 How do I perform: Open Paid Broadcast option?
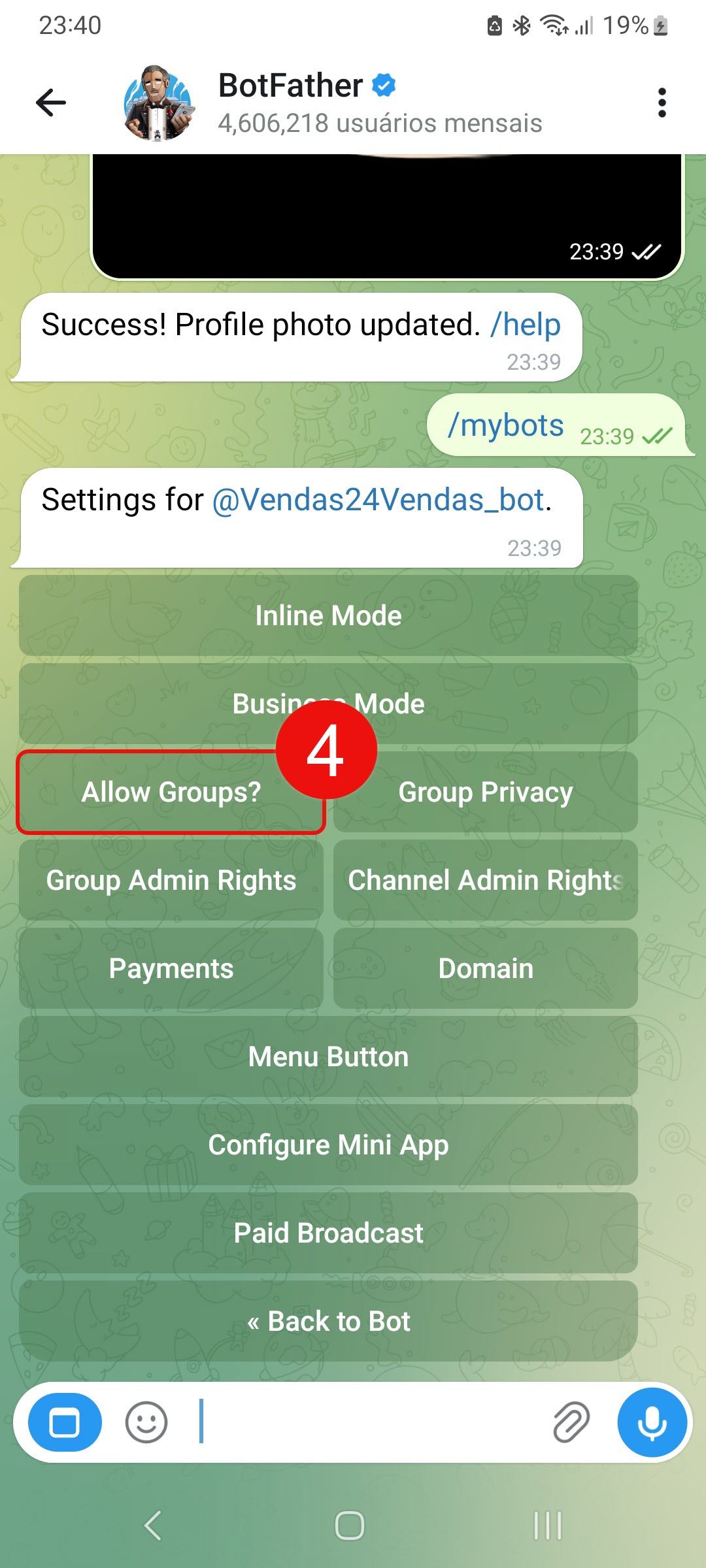(328, 1233)
